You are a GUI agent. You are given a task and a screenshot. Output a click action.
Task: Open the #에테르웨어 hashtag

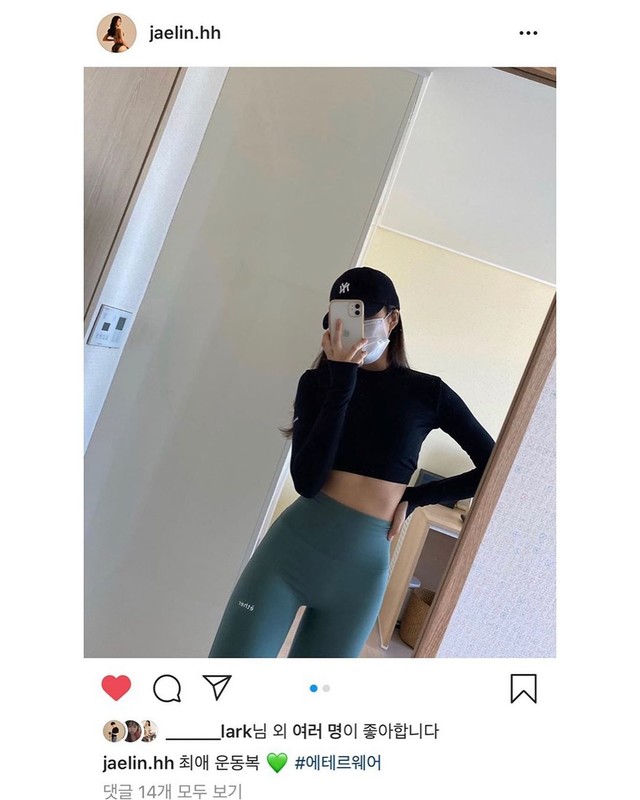pyautogui.click(x=337, y=763)
